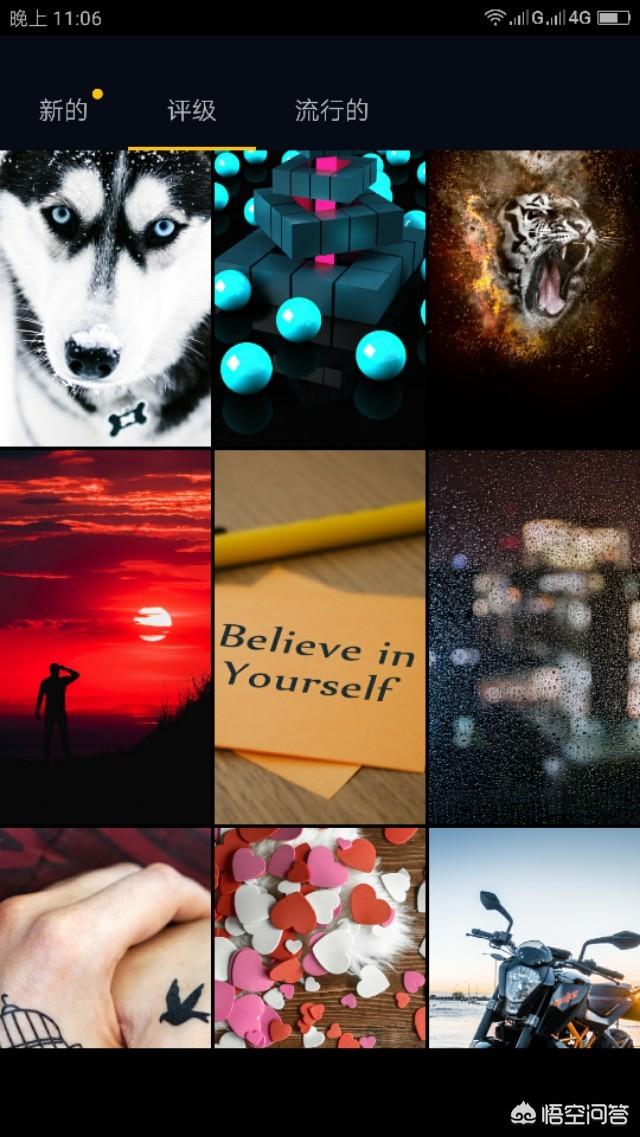Screen dimensions: 640x1137
Task: Open the red sunset silhouette wallpaper
Action: pos(105,636)
